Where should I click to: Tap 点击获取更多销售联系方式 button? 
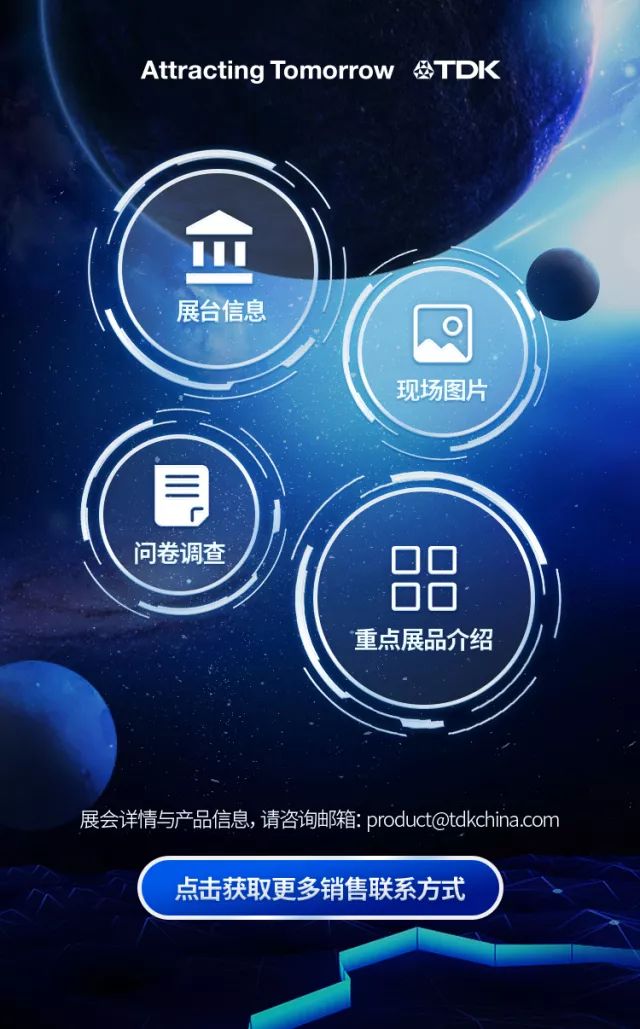319,888
